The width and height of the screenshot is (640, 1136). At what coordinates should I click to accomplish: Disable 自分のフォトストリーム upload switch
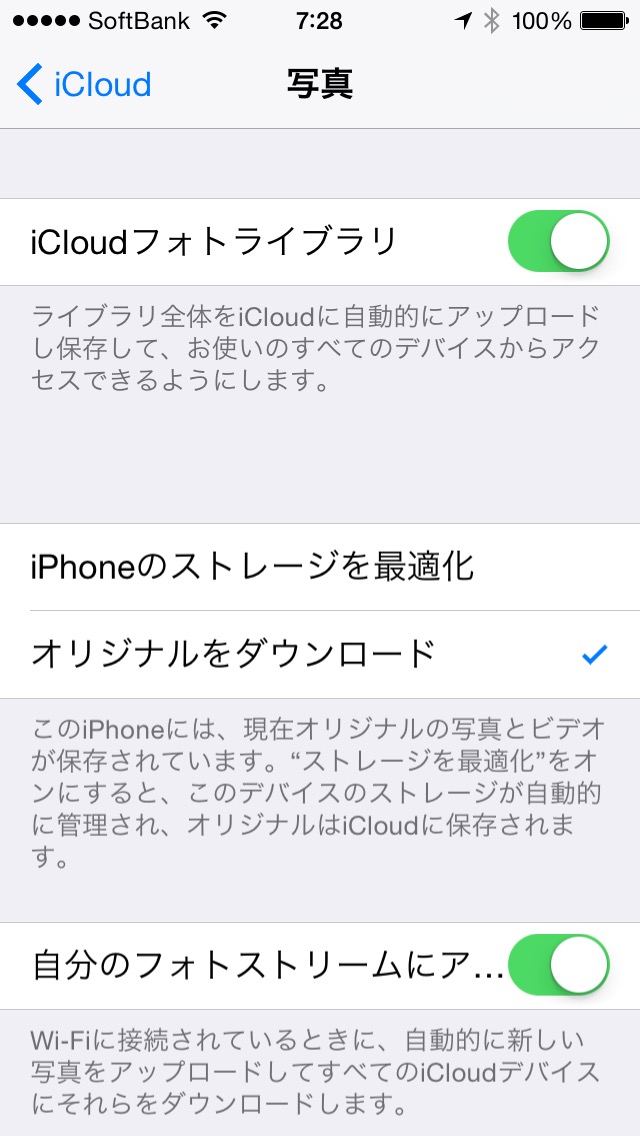pyautogui.click(x=558, y=965)
